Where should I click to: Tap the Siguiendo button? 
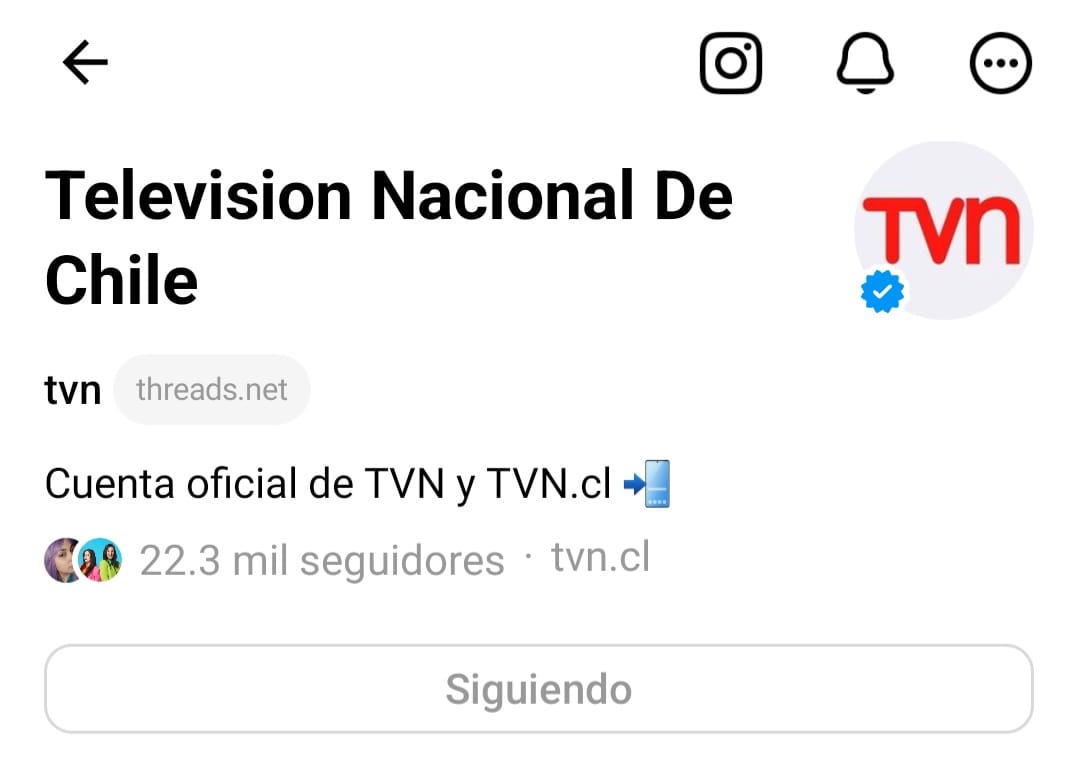point(538,689)
